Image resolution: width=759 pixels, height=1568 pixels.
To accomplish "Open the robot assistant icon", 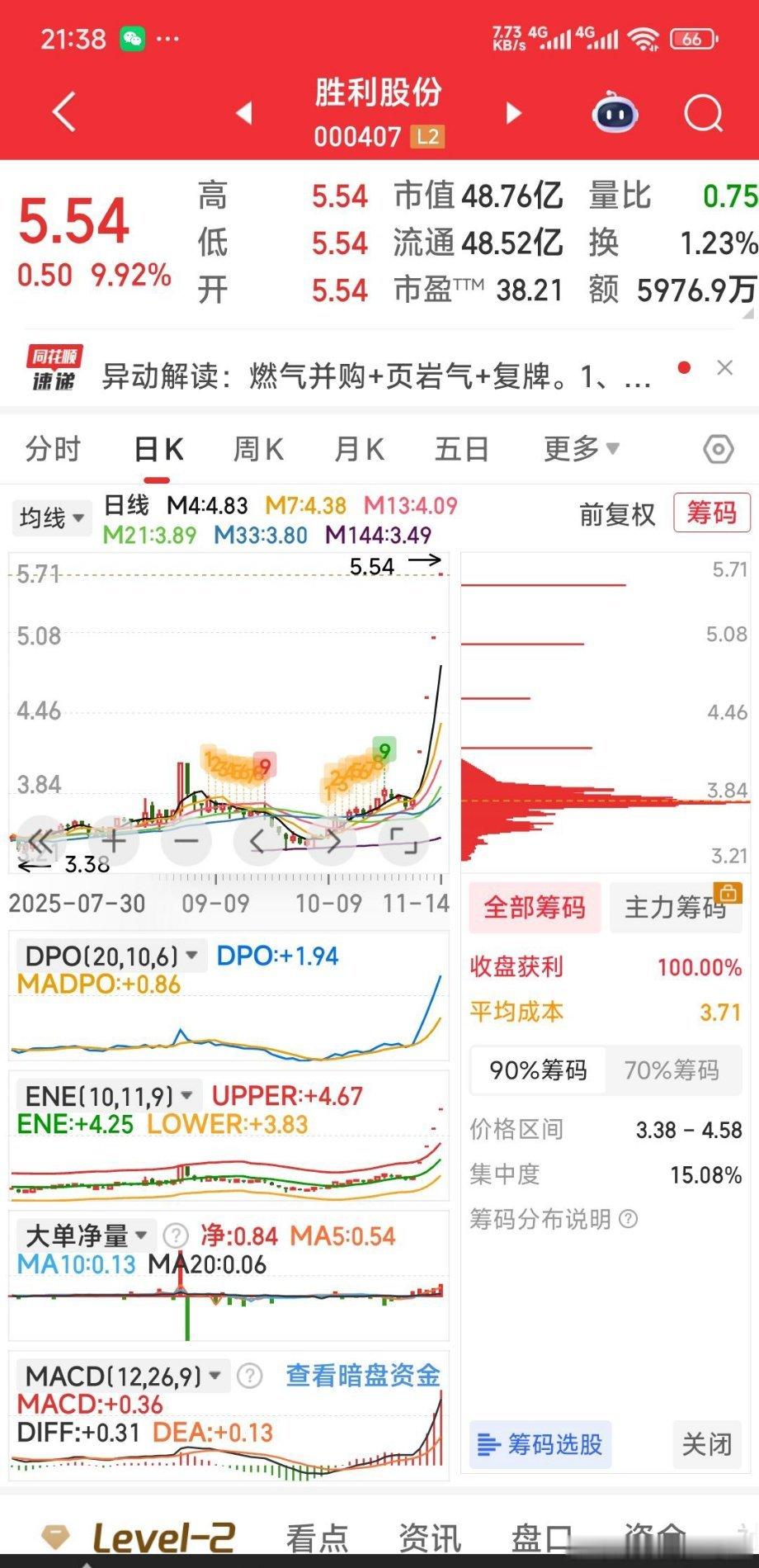I will [x=615, y=113].
